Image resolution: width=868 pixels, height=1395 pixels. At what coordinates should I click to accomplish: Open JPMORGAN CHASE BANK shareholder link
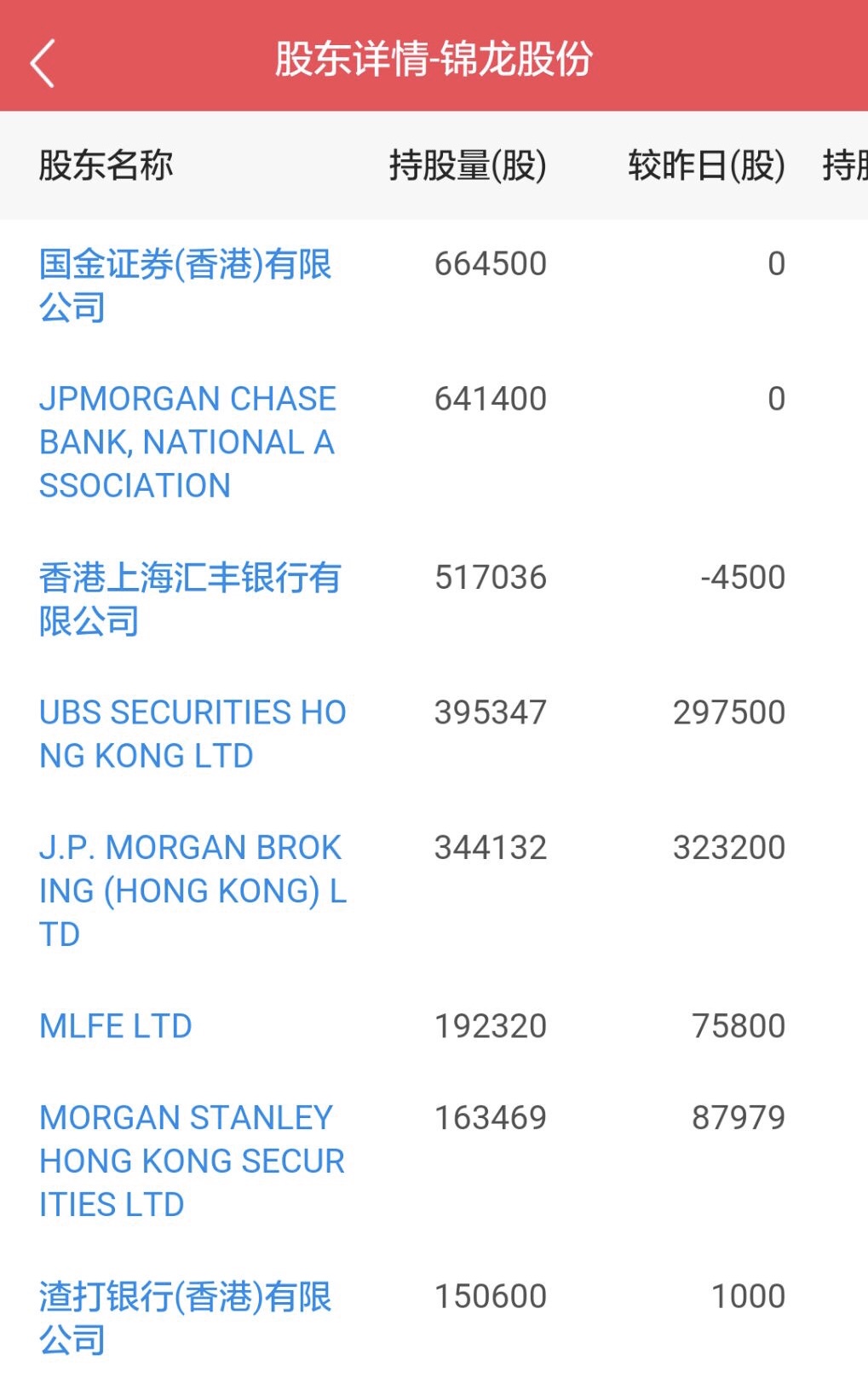187,442
